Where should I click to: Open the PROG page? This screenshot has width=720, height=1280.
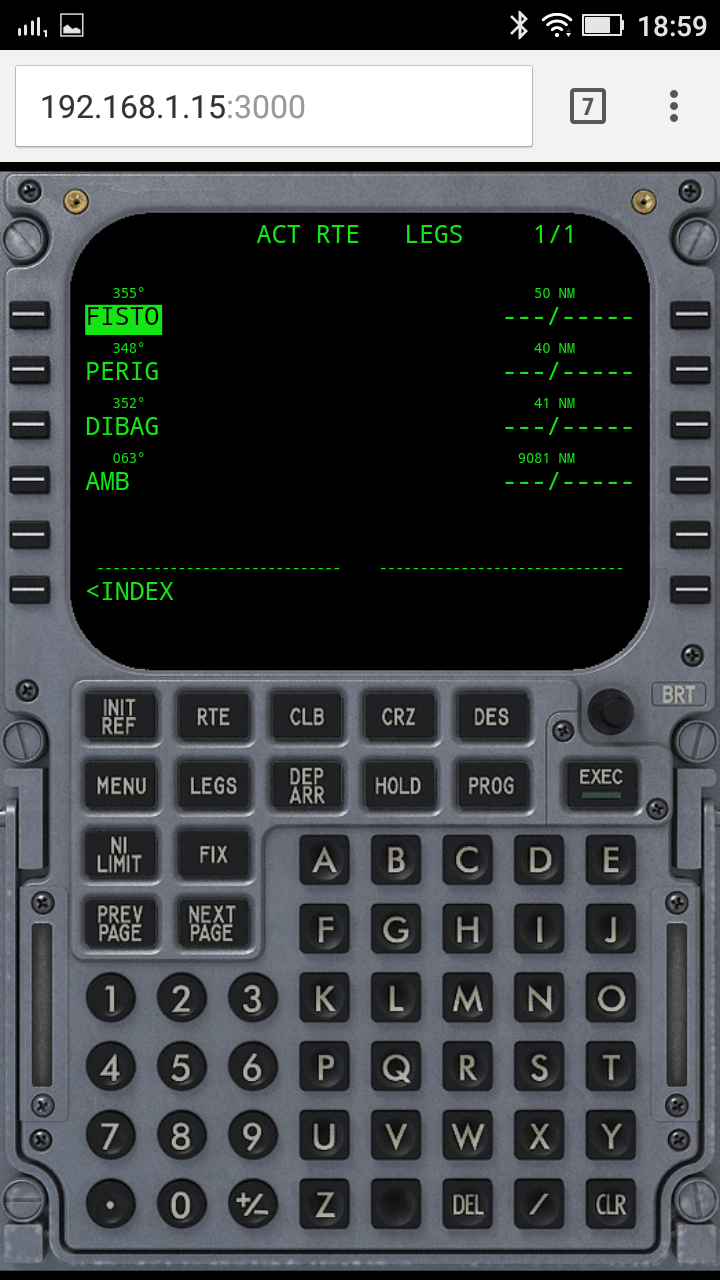491,786
